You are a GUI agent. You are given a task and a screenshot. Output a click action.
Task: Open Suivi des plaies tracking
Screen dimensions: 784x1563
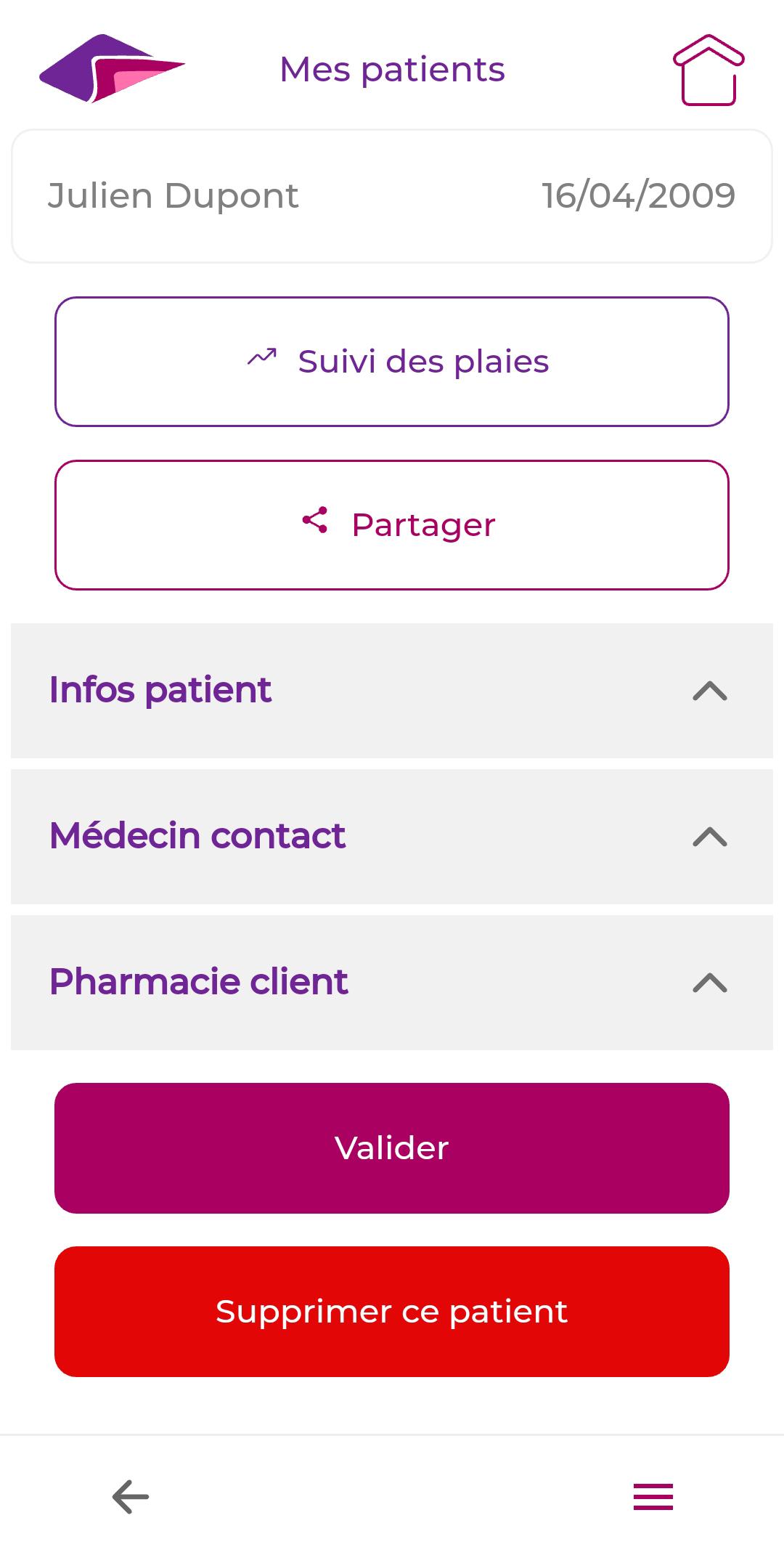(x=392, y=362)
